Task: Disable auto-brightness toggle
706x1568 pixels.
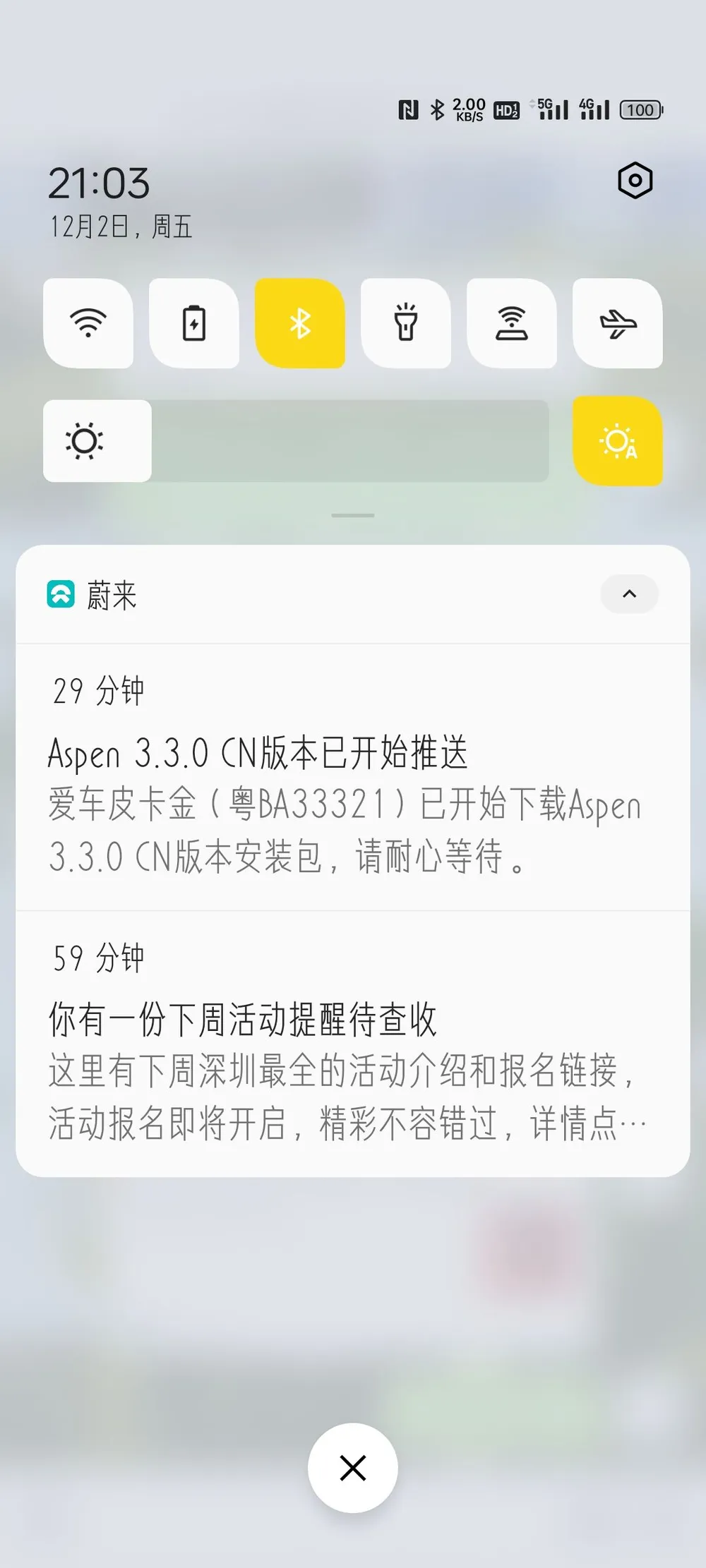Action: (618, 441)
